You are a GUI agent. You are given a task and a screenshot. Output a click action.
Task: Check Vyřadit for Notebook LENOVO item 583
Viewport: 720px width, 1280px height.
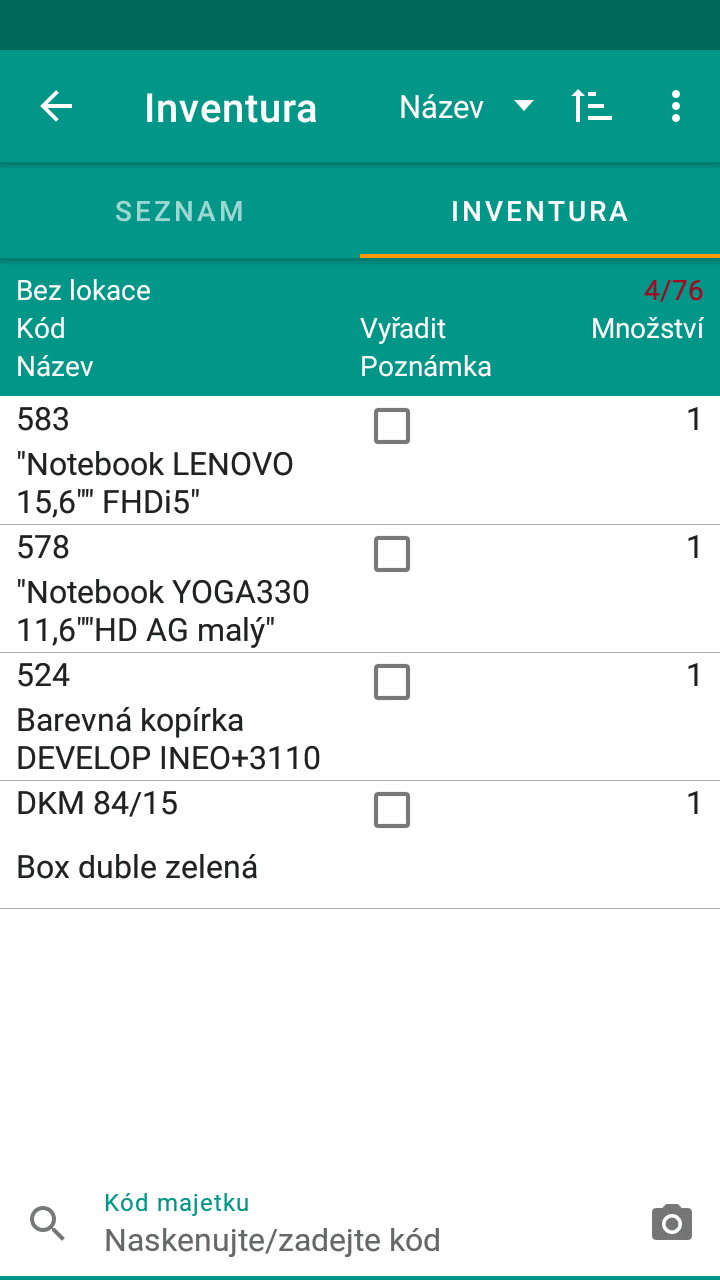click(392, 426)
